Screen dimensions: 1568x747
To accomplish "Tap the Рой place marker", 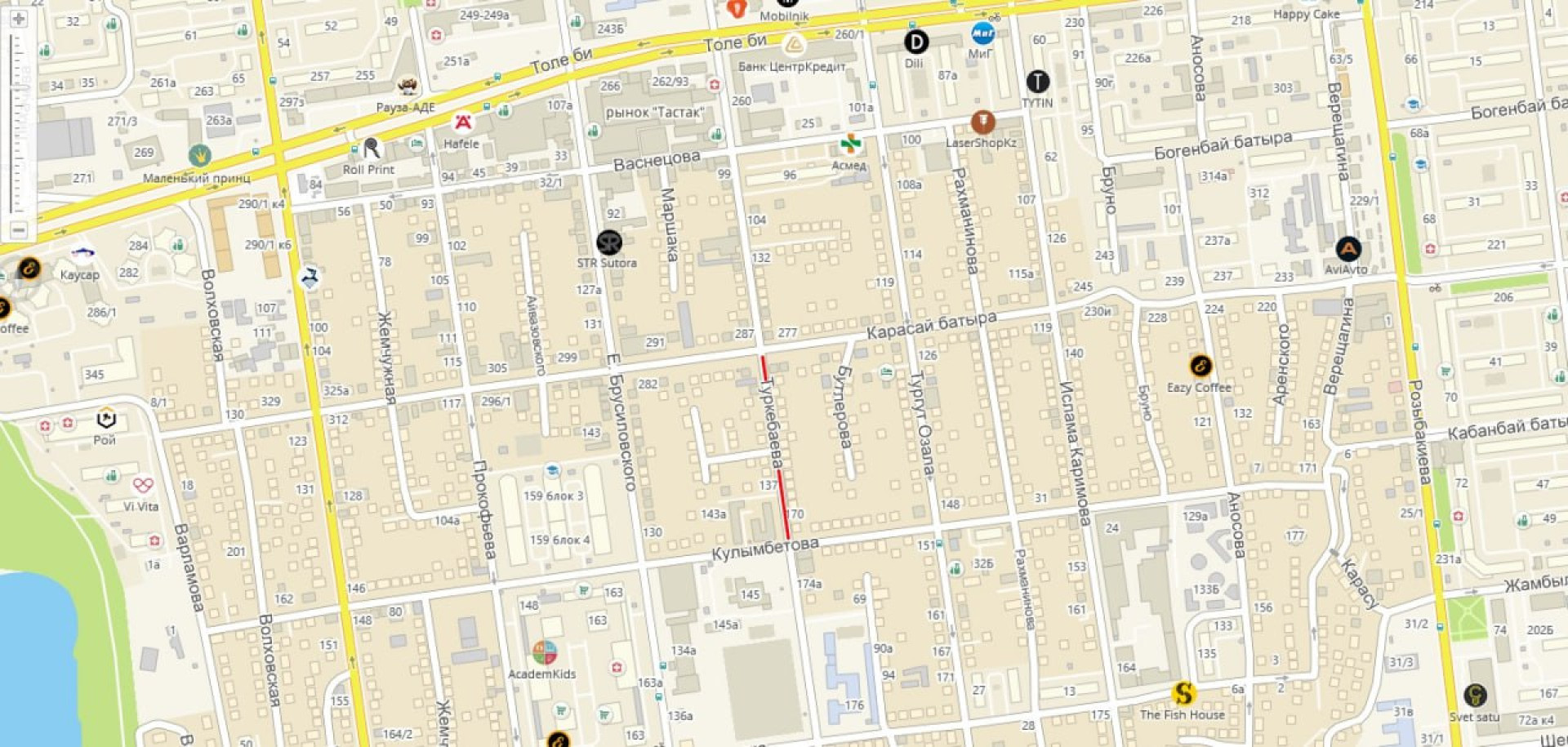I will 106,420.
